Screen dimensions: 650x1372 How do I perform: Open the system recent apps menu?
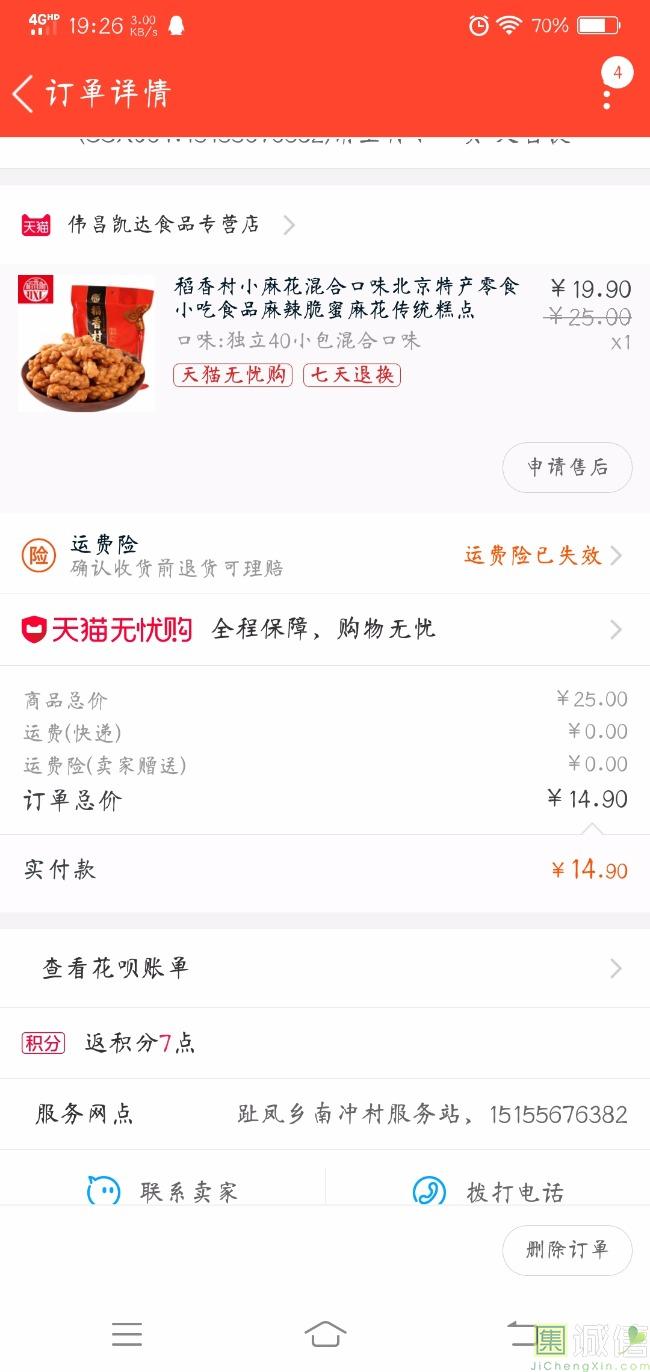tap(127, 1334)
